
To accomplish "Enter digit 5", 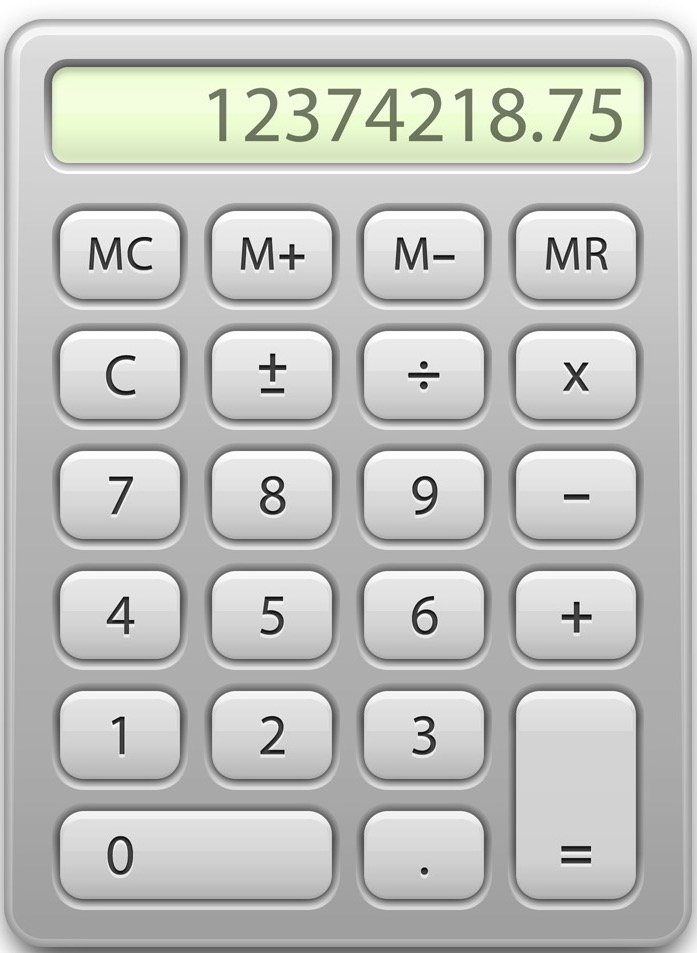I will click(272, 616).
